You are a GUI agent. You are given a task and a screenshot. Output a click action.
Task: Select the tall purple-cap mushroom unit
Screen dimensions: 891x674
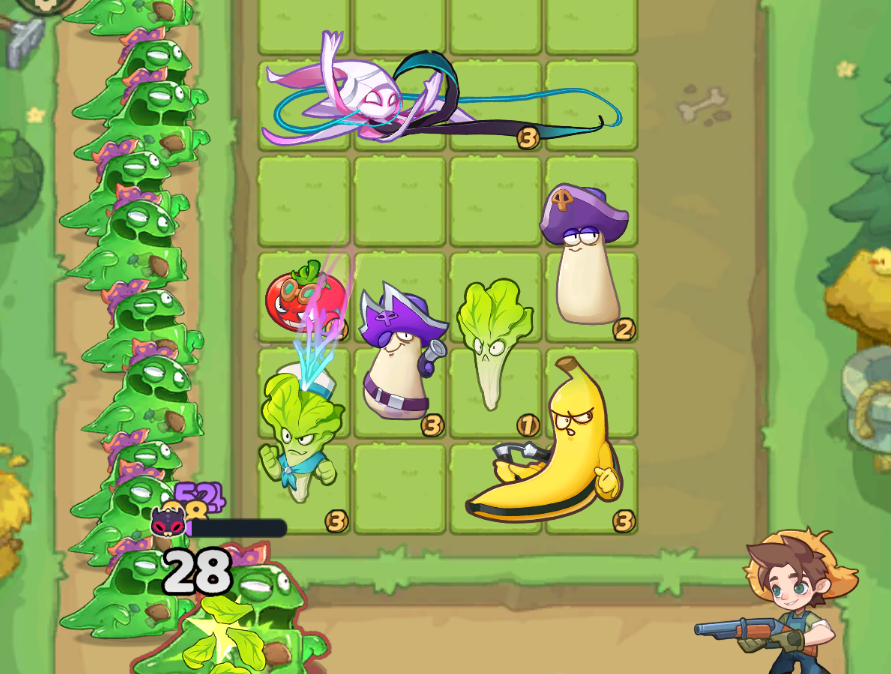tap(583, 255)
